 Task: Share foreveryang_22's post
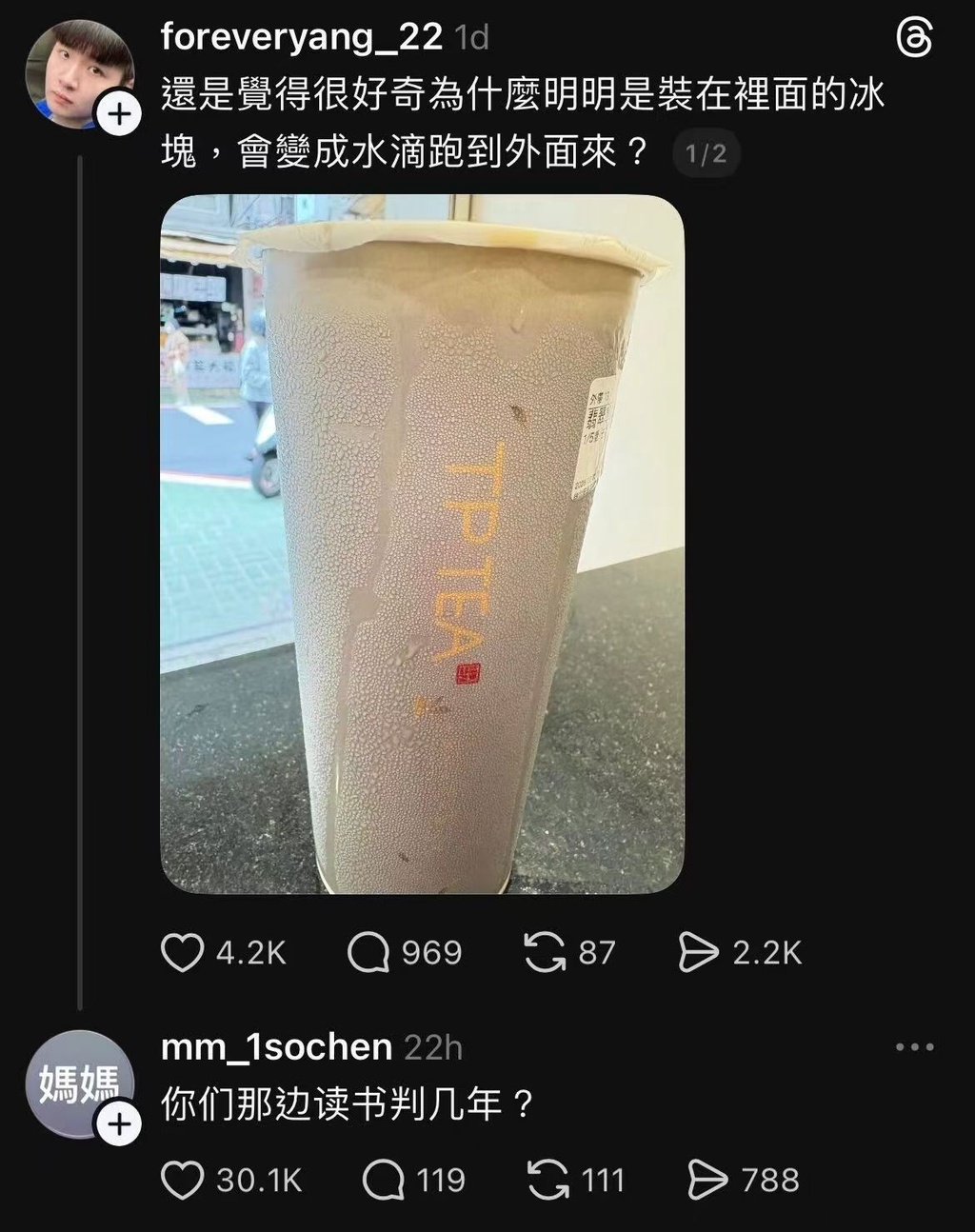point(698,952)
